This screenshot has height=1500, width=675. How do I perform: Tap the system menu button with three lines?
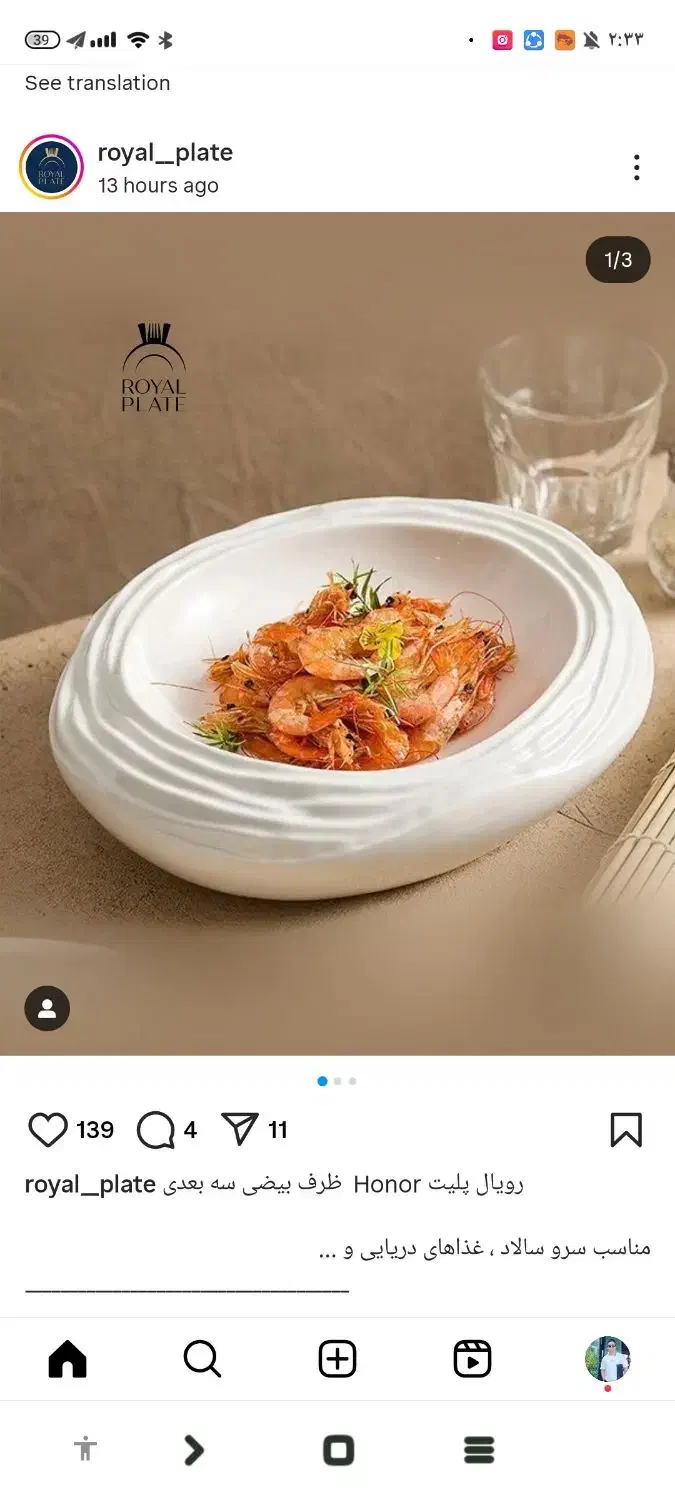[479, 1450]
